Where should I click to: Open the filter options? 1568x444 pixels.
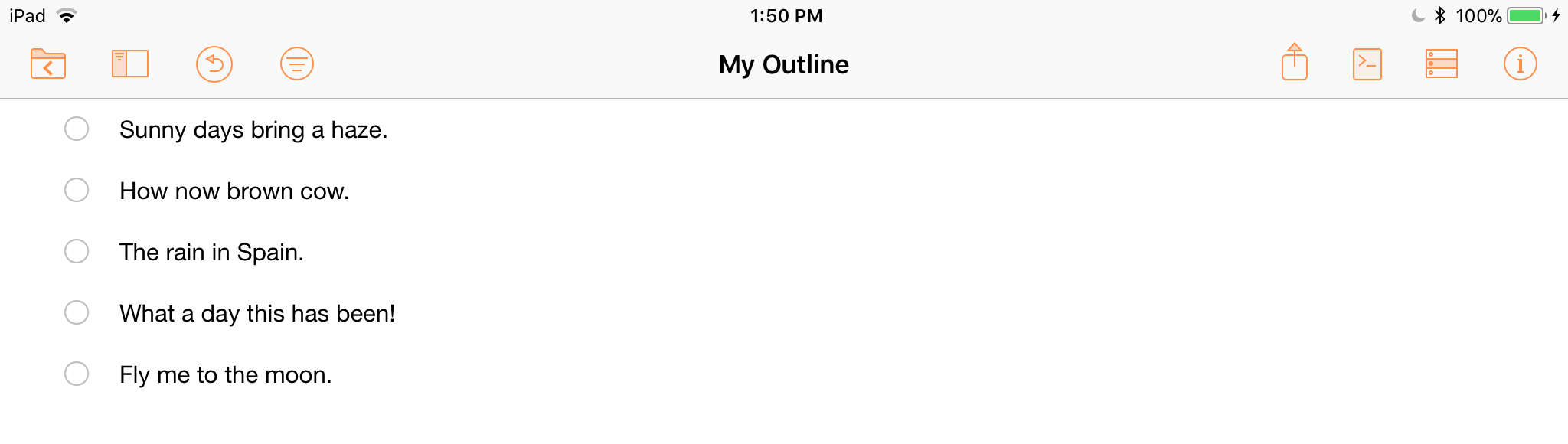coord(297,64)
